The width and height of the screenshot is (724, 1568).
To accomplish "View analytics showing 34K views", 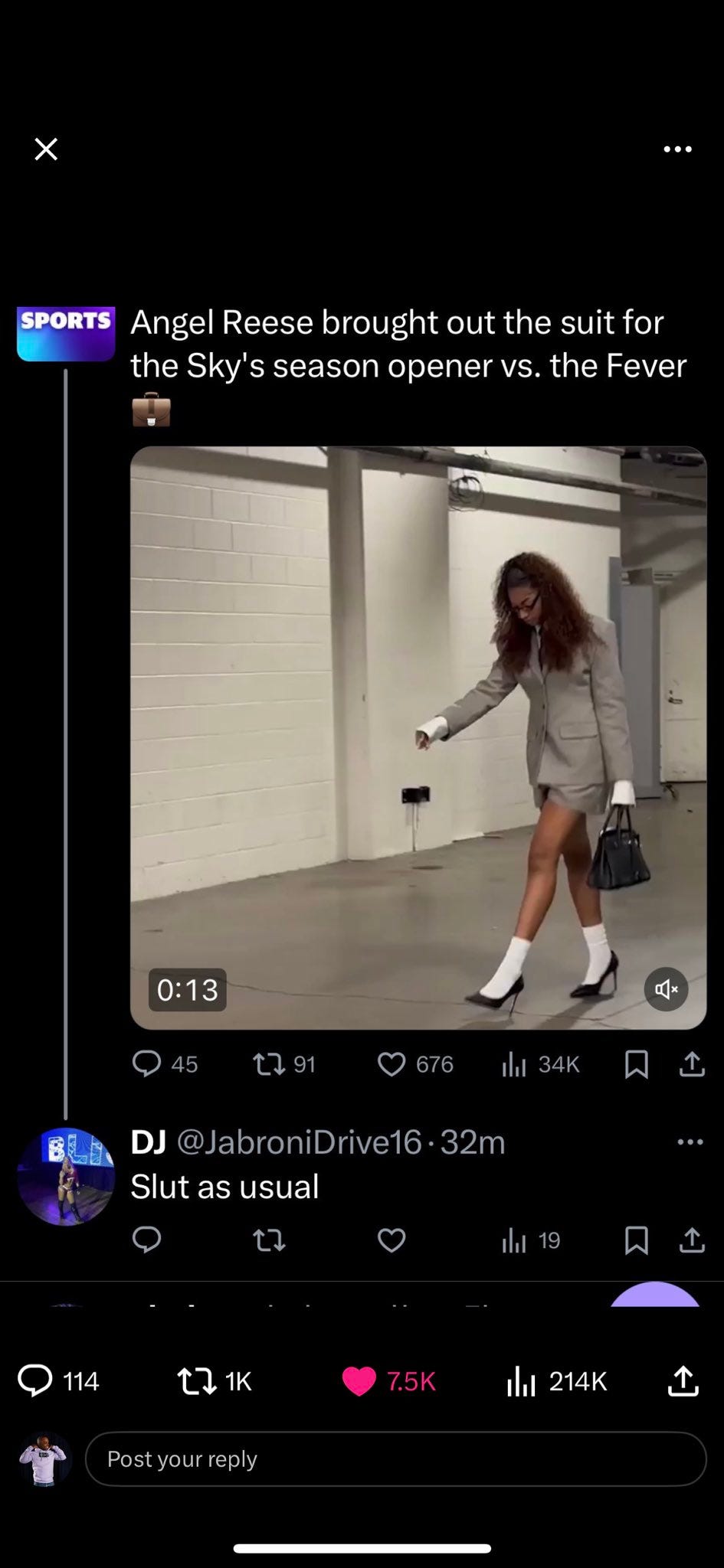I will (x=514, y=1063).
